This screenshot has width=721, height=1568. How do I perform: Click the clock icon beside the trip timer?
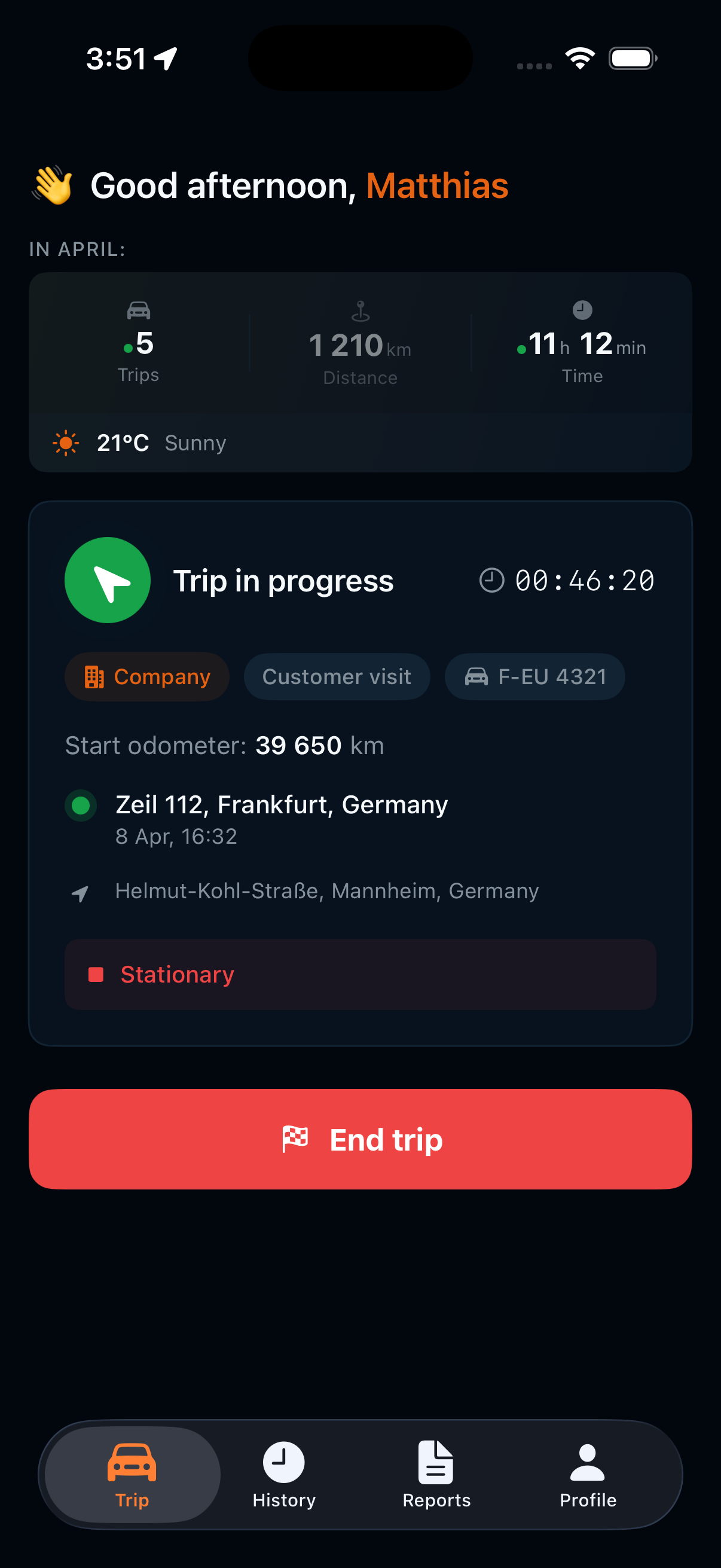tap(491, 580)
